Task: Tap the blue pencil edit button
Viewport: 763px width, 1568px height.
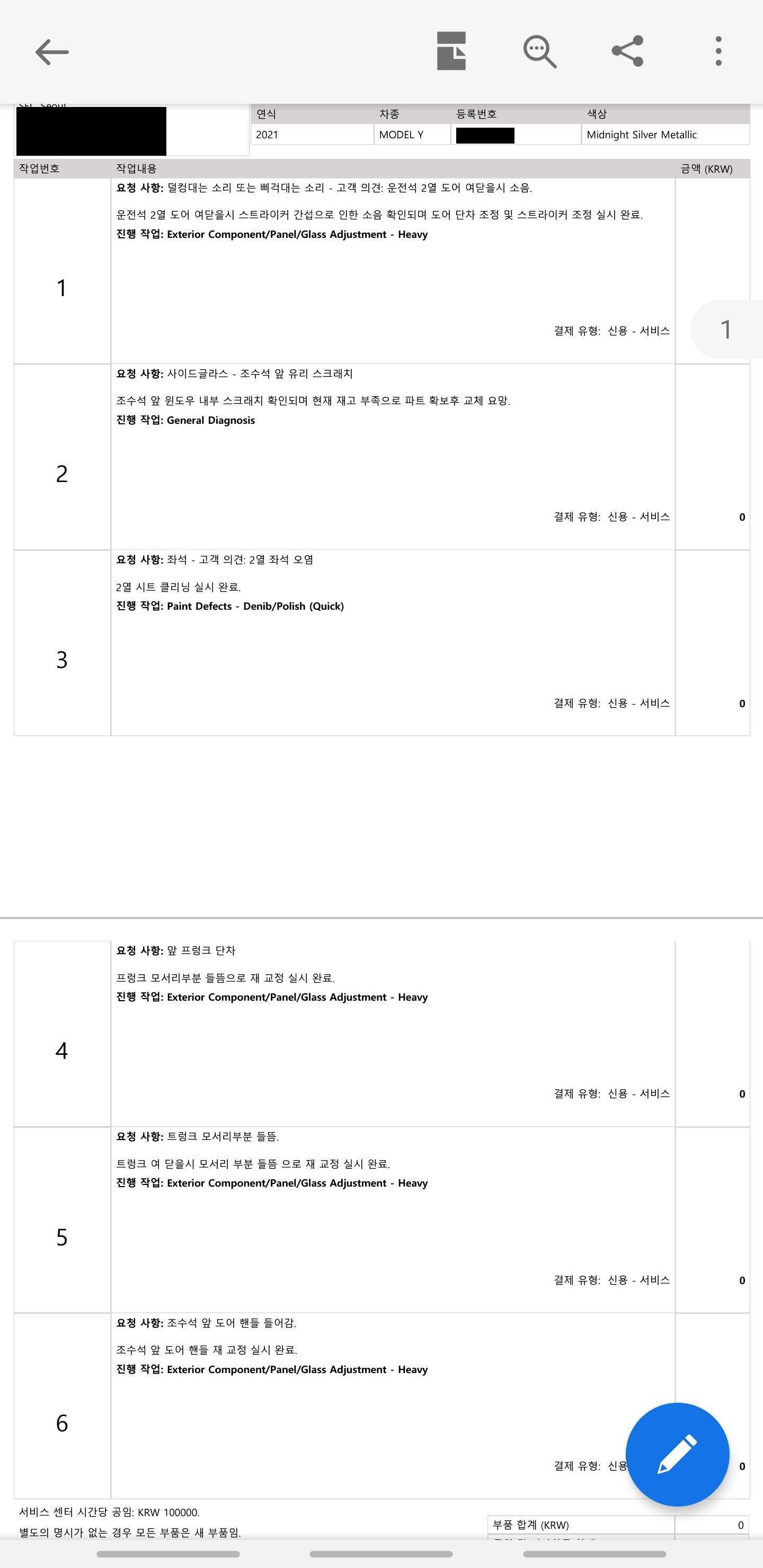Action: pyautogui.click(x=677, y=1454)
